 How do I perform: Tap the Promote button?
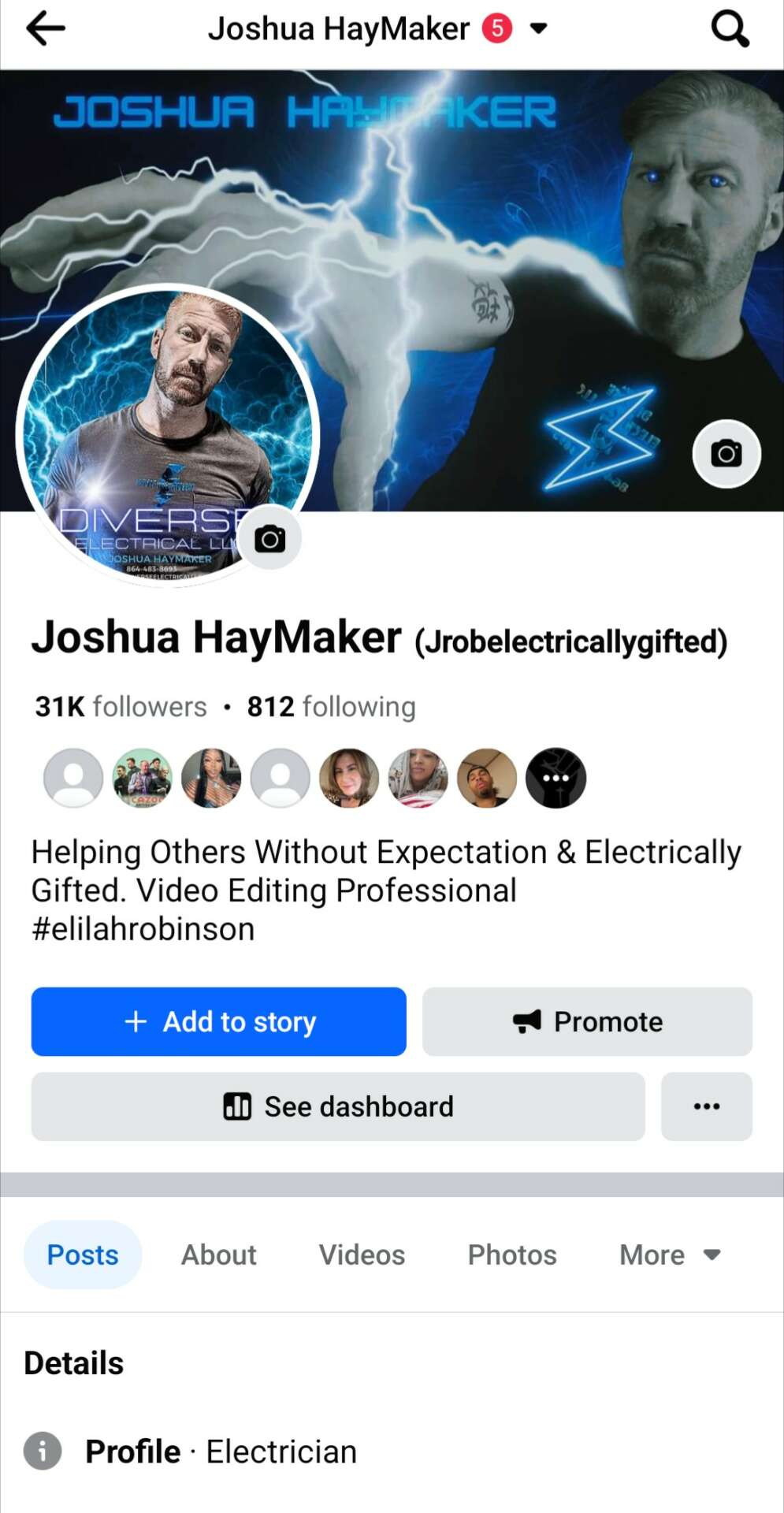pos(587,1021)
